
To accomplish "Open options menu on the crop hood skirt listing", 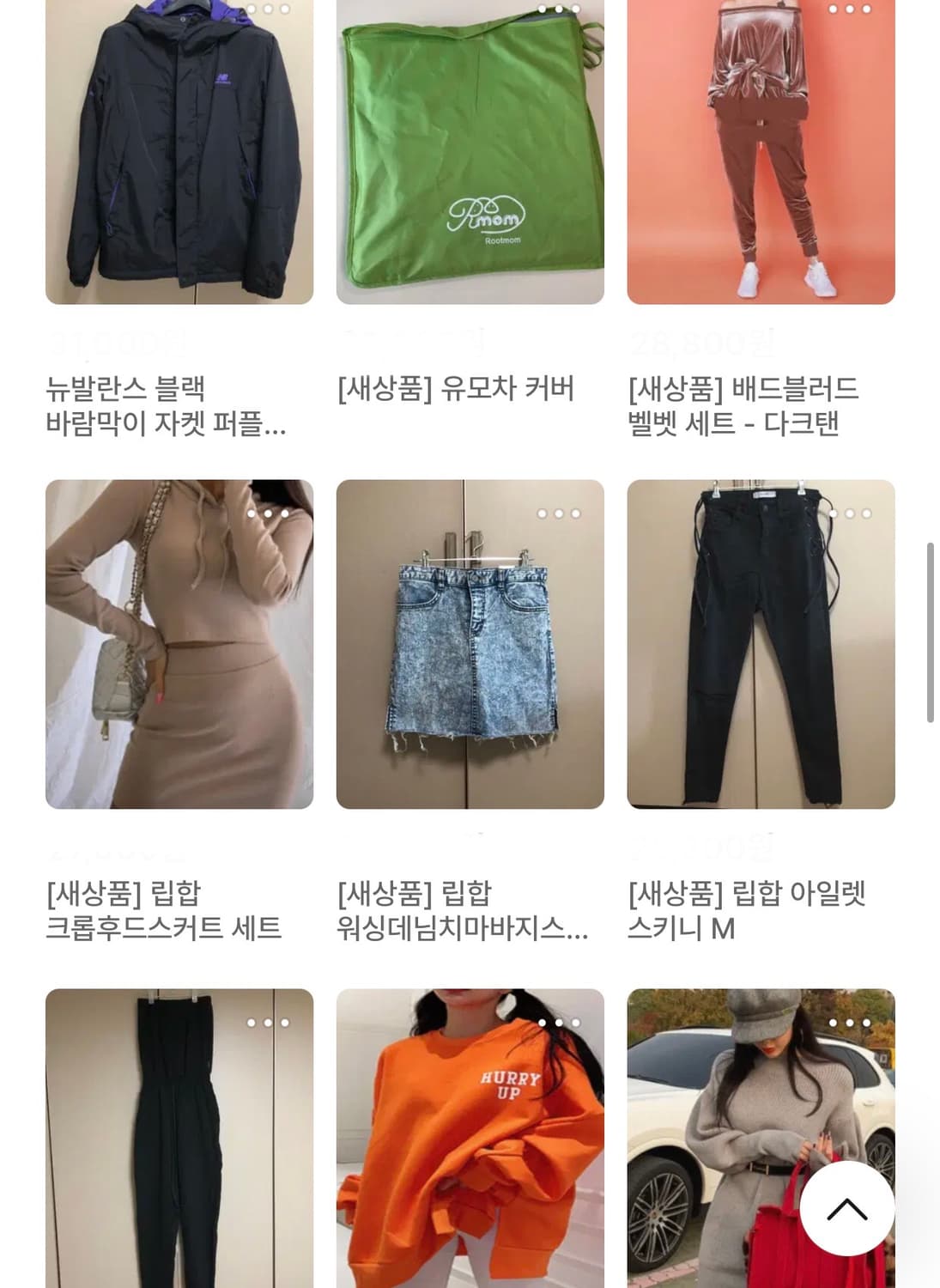I will click(x=266, y=515).
